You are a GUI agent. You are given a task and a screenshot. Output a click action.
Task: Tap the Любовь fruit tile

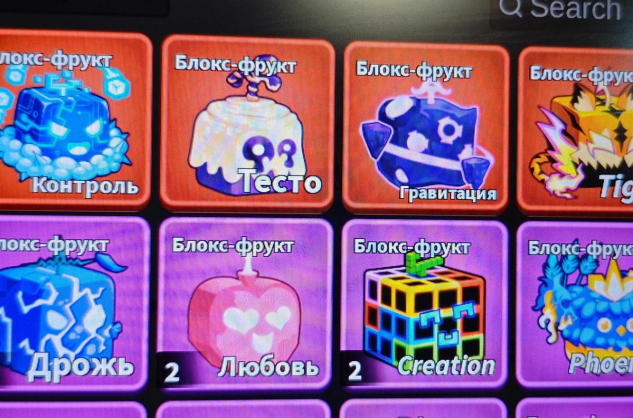245,305
